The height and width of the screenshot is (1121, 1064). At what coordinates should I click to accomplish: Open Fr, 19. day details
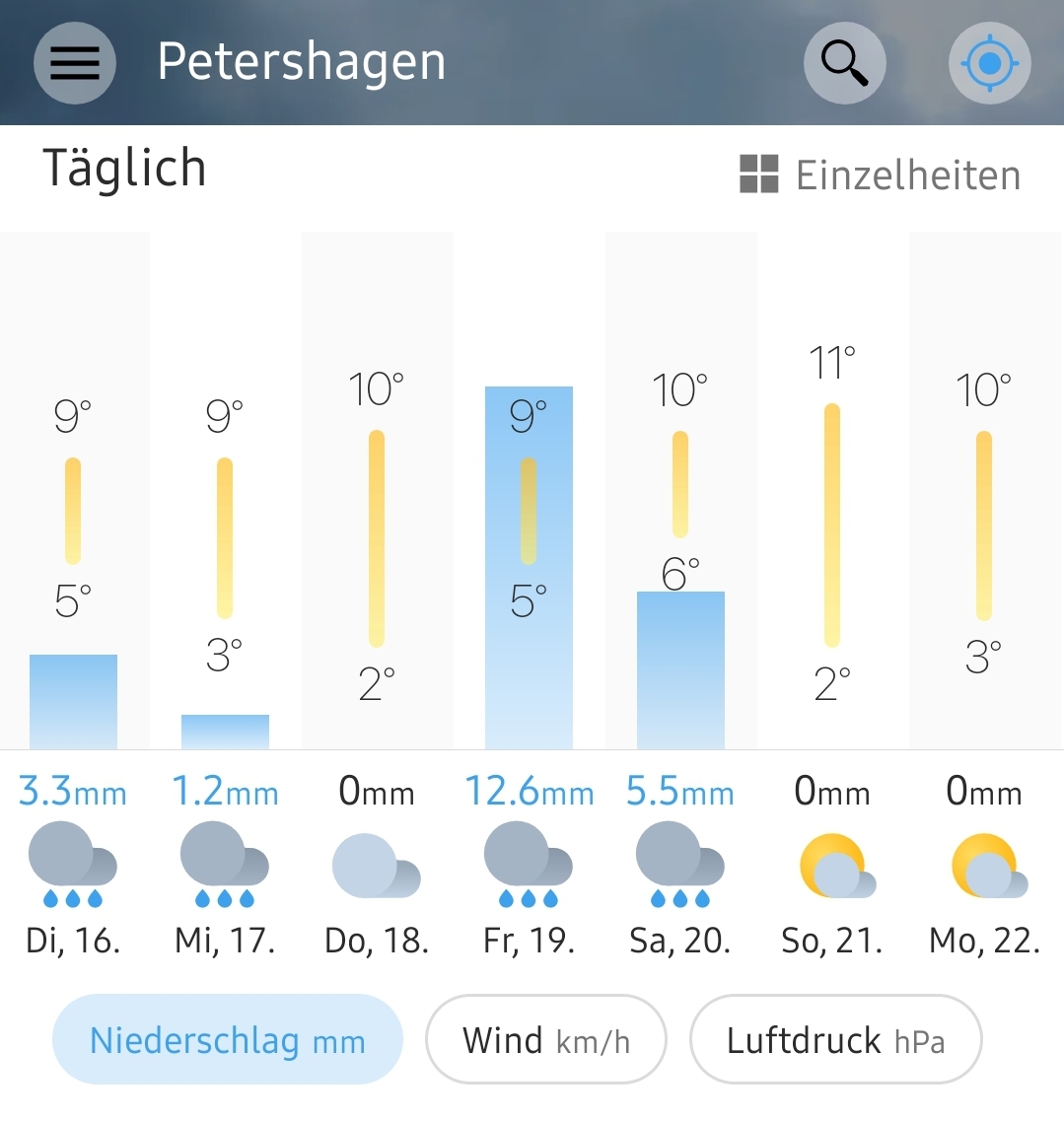tap(529, 592)
